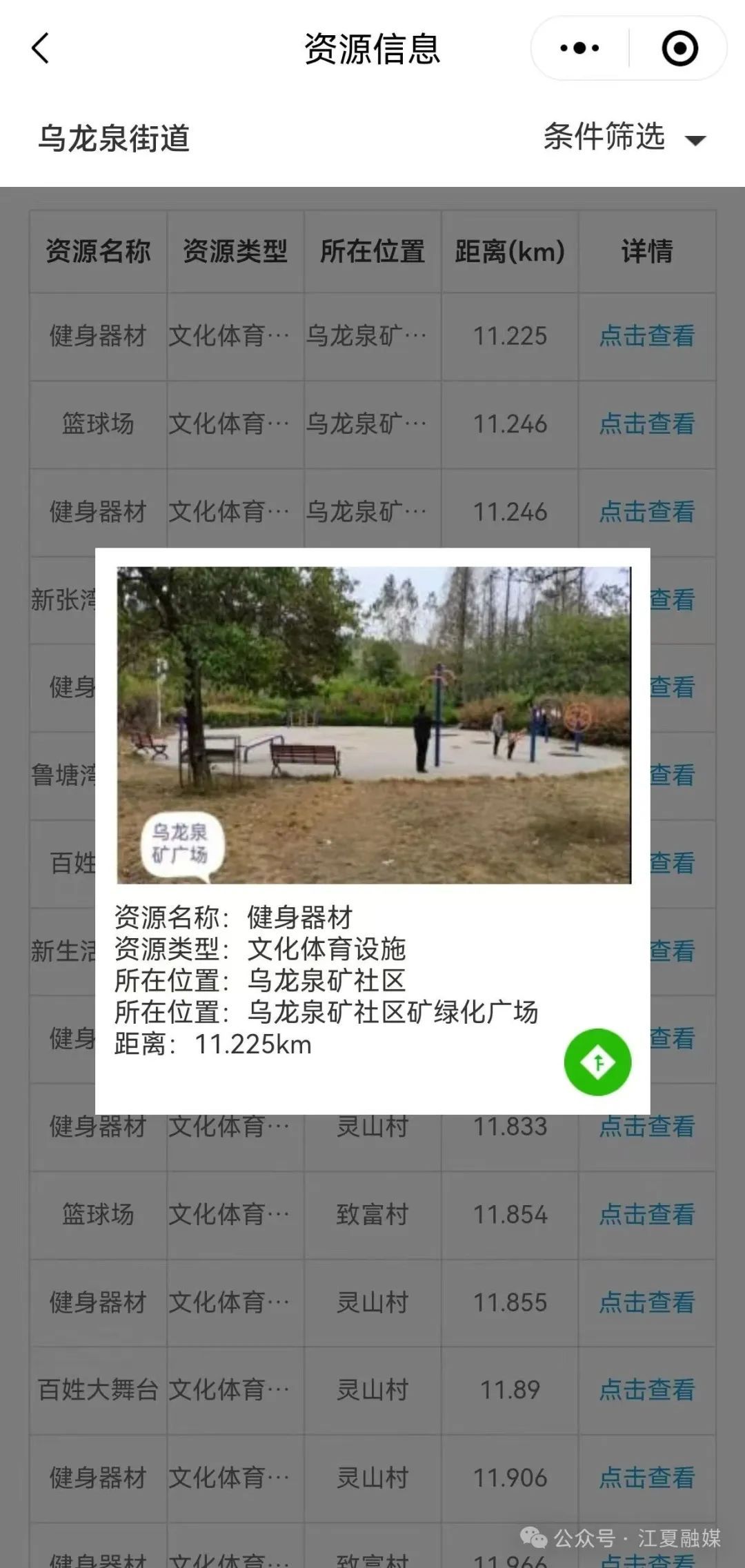The height and width of the screenshot is (1568, 745).
Task: Open the mini program three-dot menu
Action: 579,48
